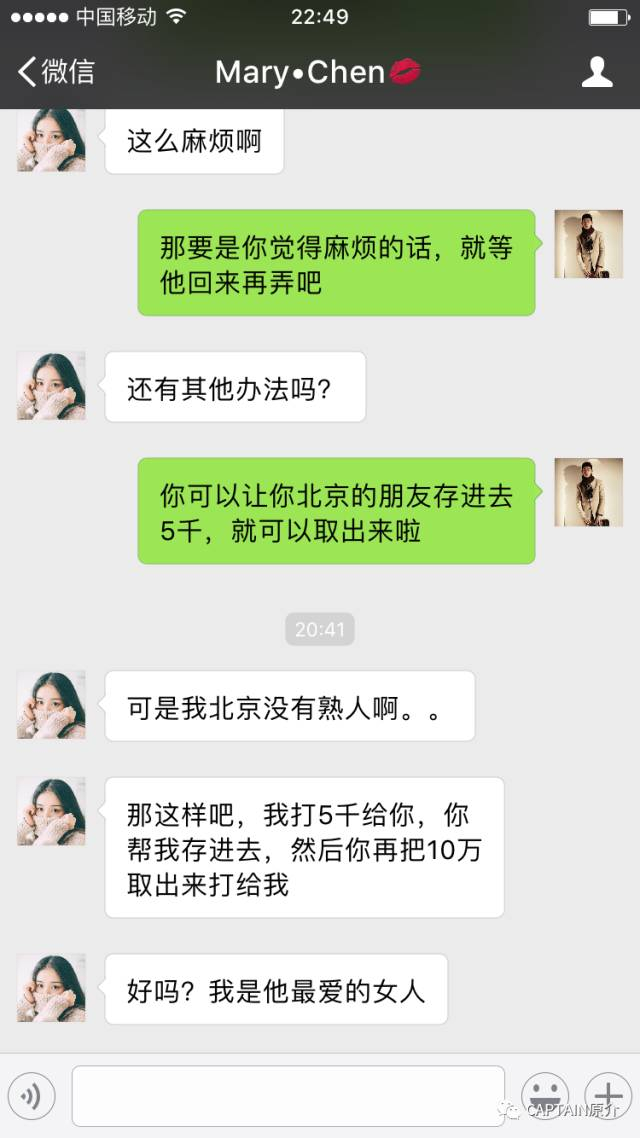Viewport: 640px width, 1138px height.
Task: Open the emoji sticker panel
Action: click(x=545, y=1096)
